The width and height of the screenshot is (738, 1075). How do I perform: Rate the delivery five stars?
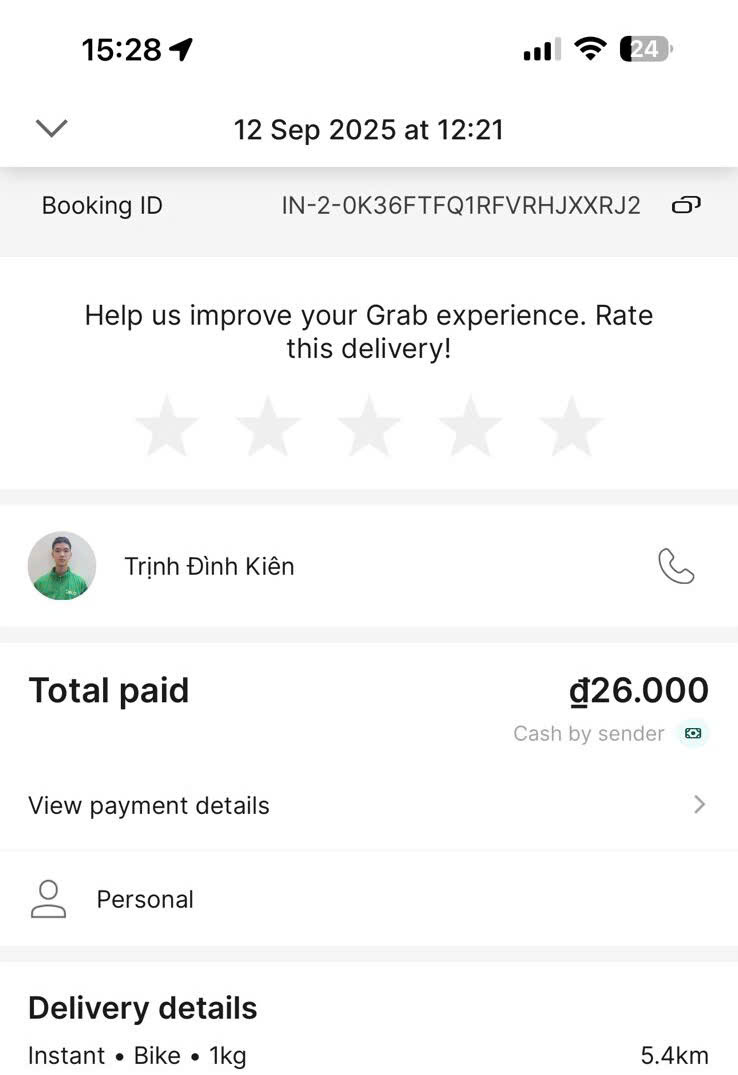[x=571, y=425]
